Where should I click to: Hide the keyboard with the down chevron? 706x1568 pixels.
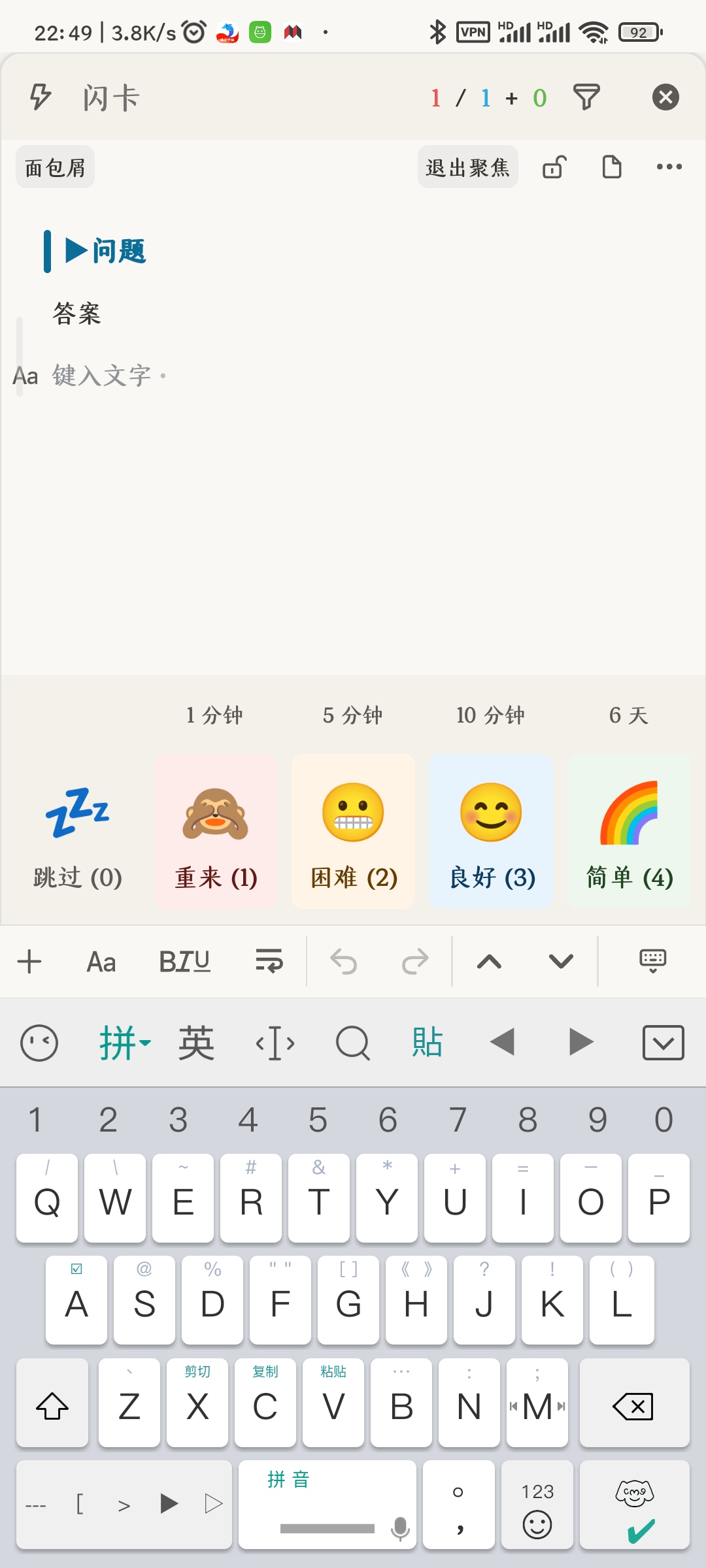click(662, 1043)
